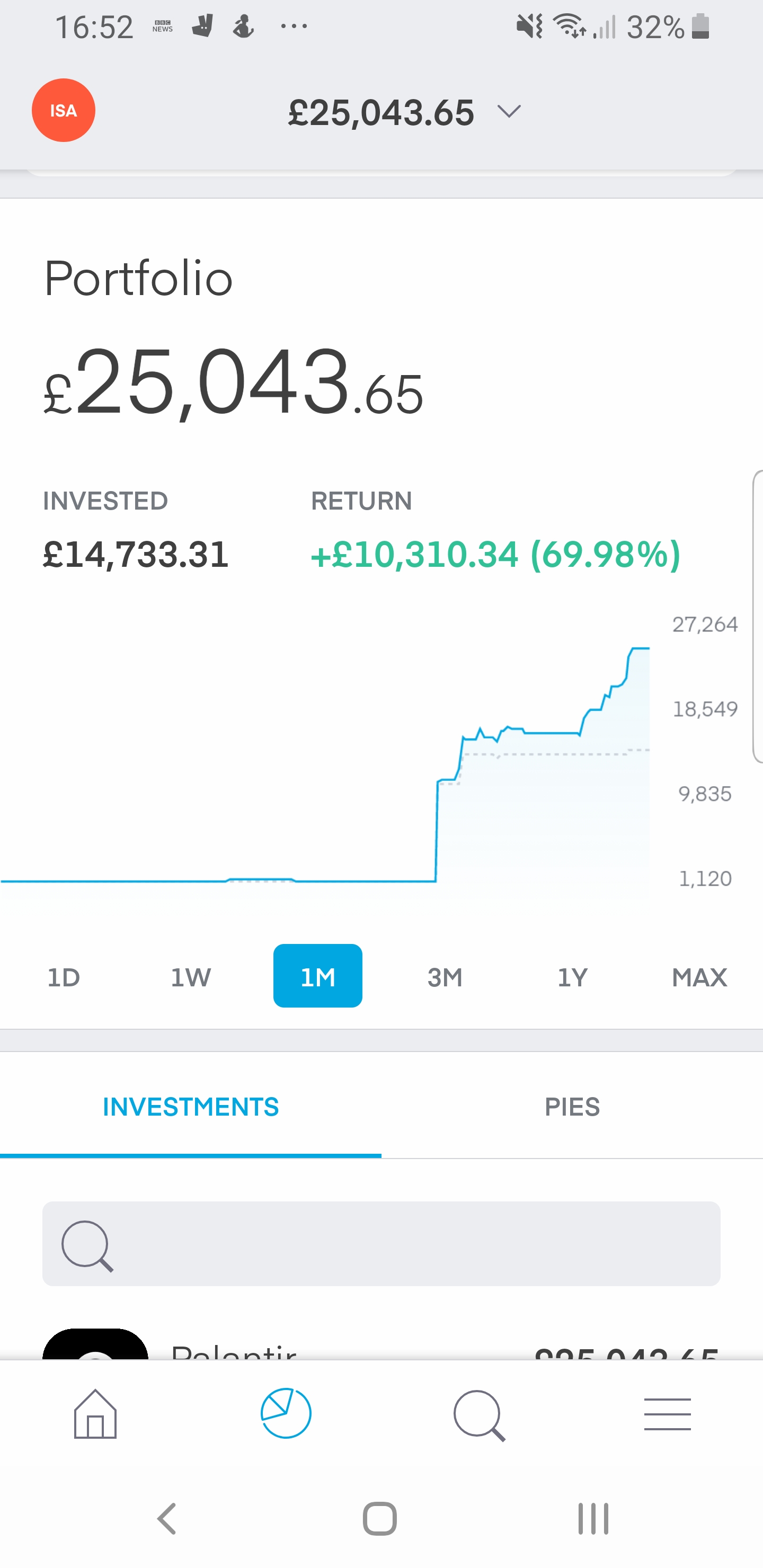Screen dimensions: 763x1568
Task: Select the 3M range option
Action: 445,976
